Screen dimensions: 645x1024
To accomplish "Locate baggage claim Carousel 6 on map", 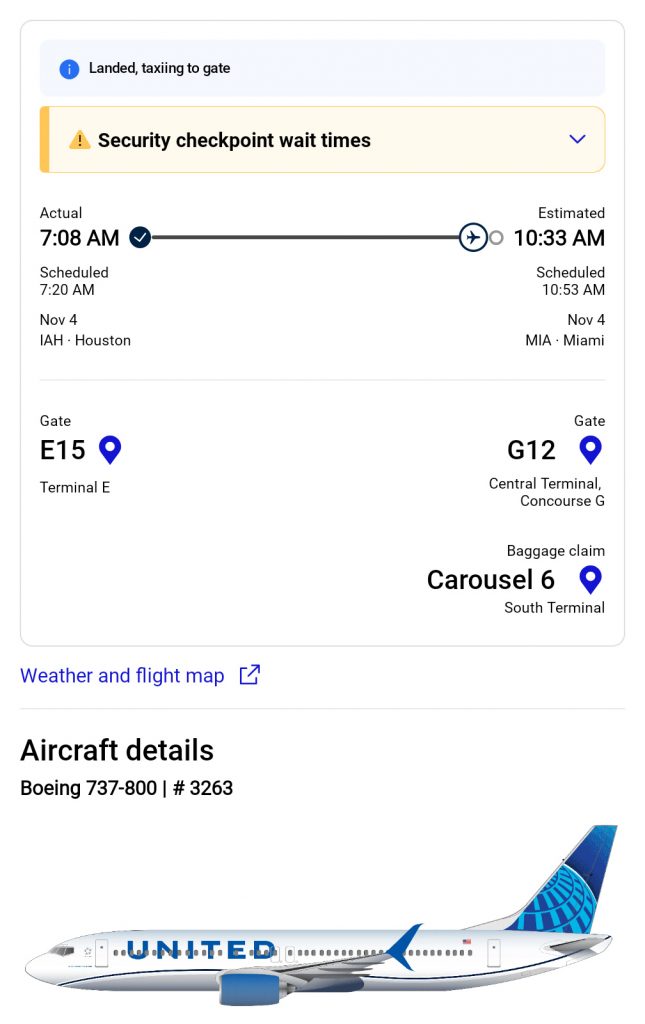I will coord(591,579).
